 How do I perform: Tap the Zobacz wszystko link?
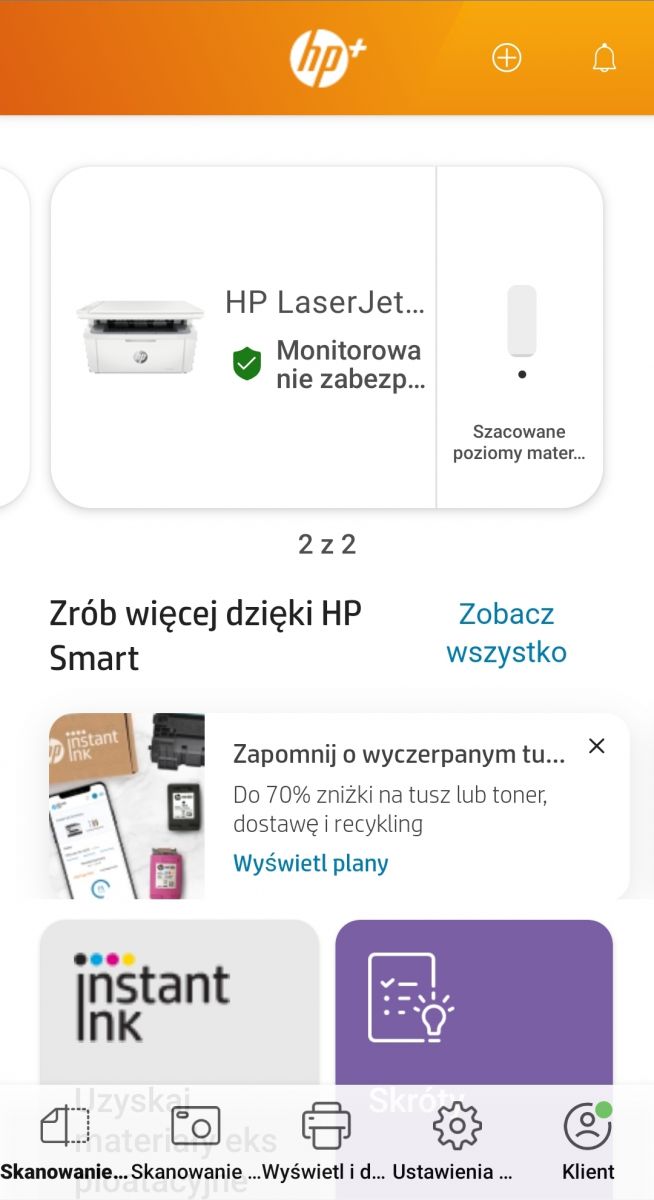click(506, 633)
